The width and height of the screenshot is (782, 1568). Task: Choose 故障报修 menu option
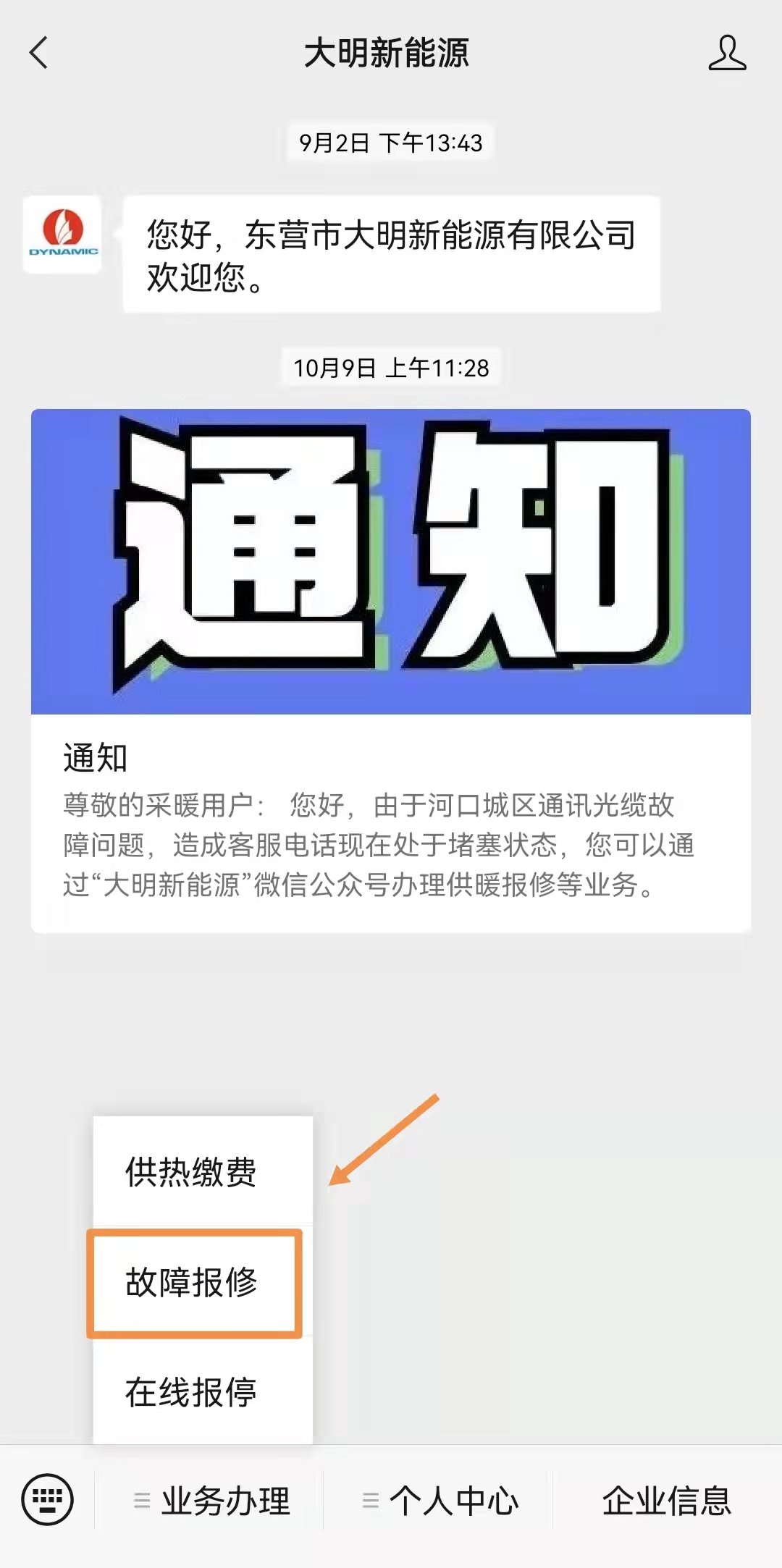[193, 1282]
